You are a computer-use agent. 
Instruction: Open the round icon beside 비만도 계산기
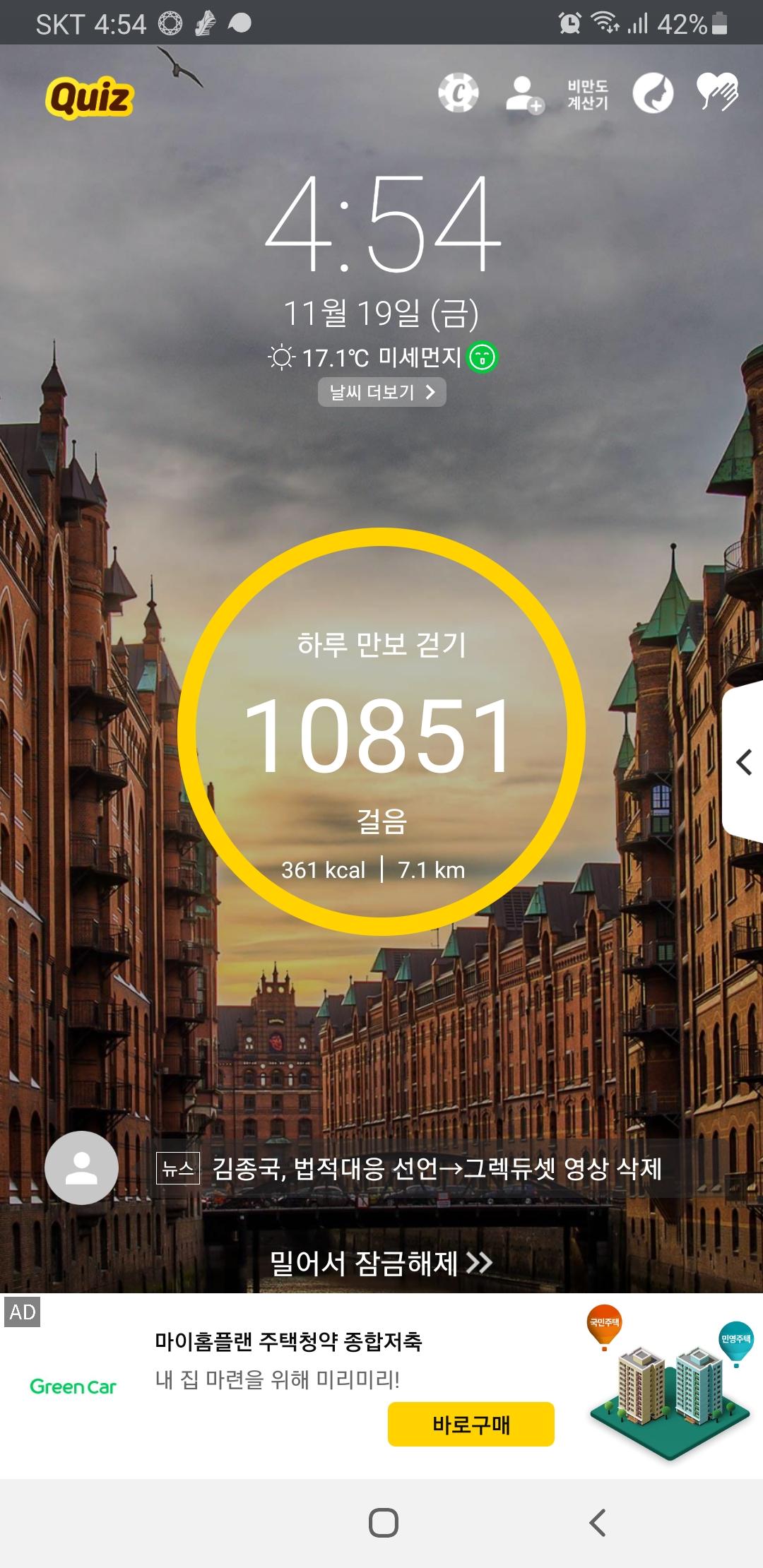pos(652,93)
